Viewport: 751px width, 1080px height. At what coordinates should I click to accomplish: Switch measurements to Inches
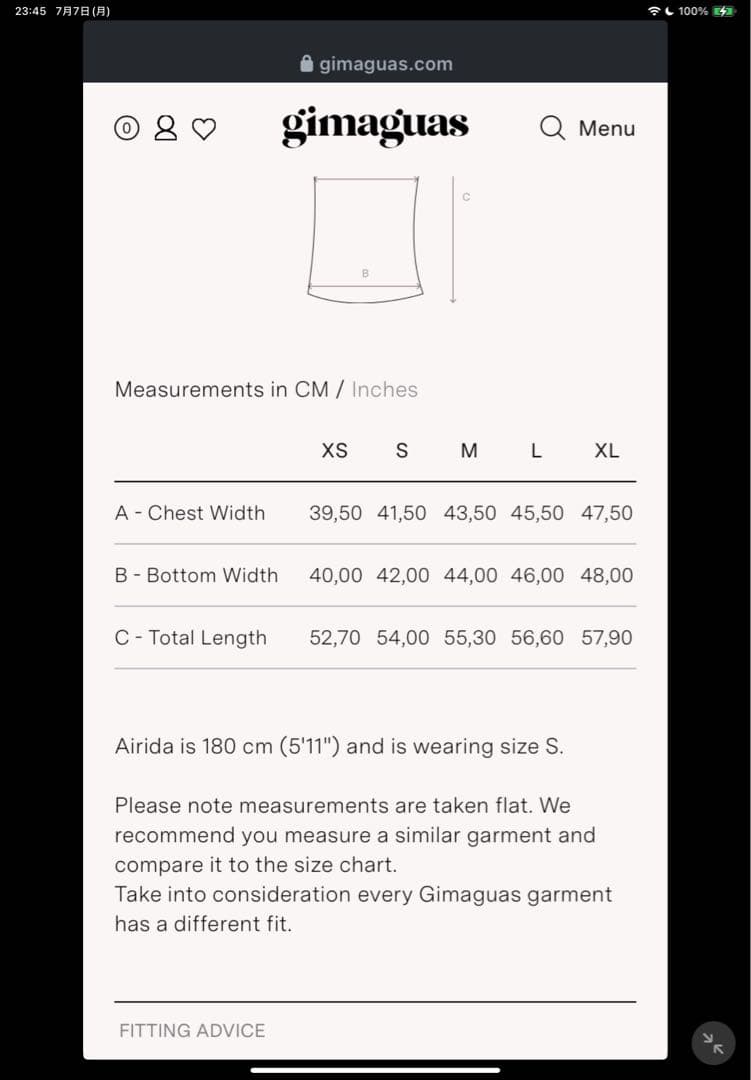[x=384, y=390]
